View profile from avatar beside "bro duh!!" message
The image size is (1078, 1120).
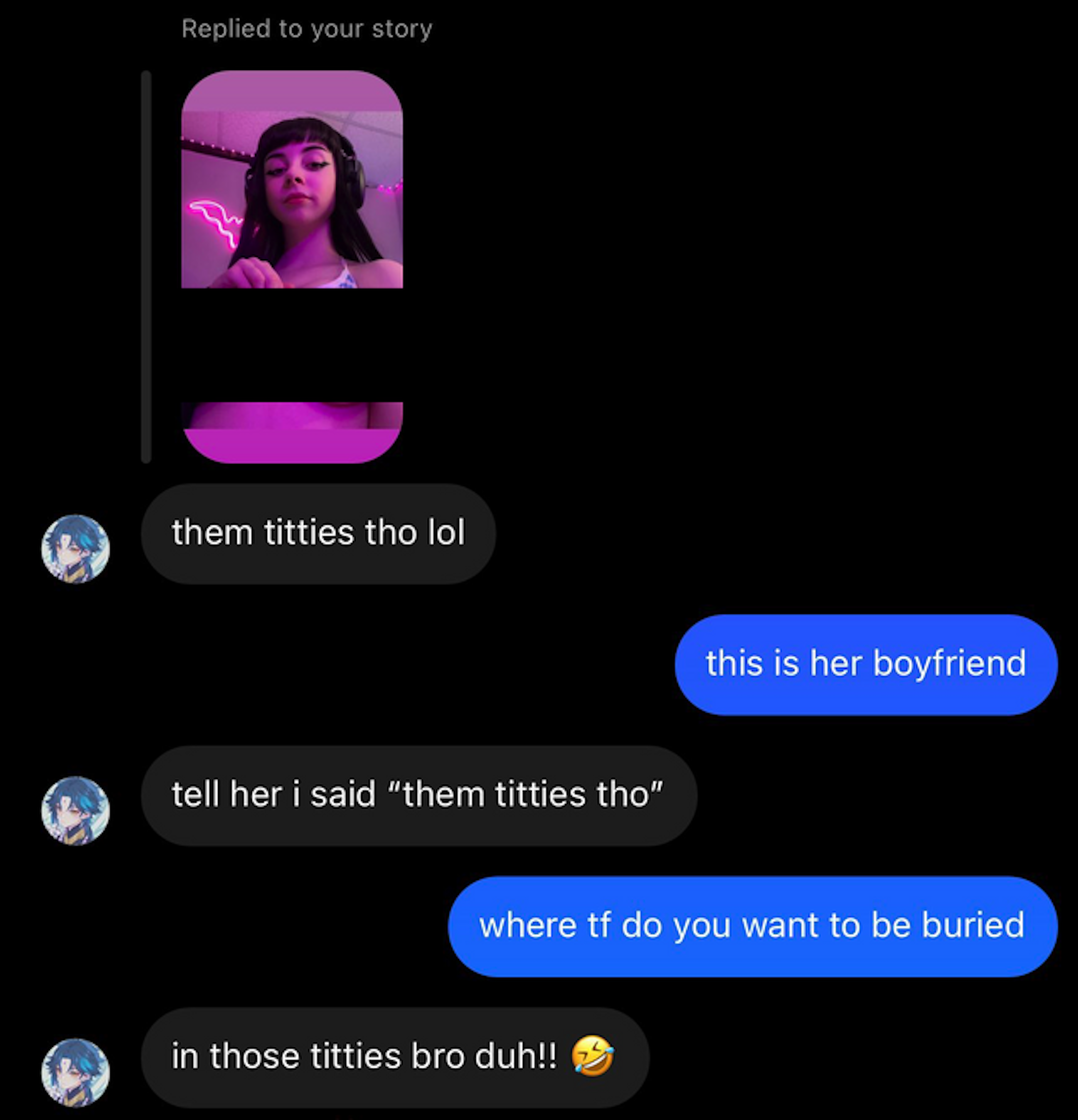(x=75, y=1072)
